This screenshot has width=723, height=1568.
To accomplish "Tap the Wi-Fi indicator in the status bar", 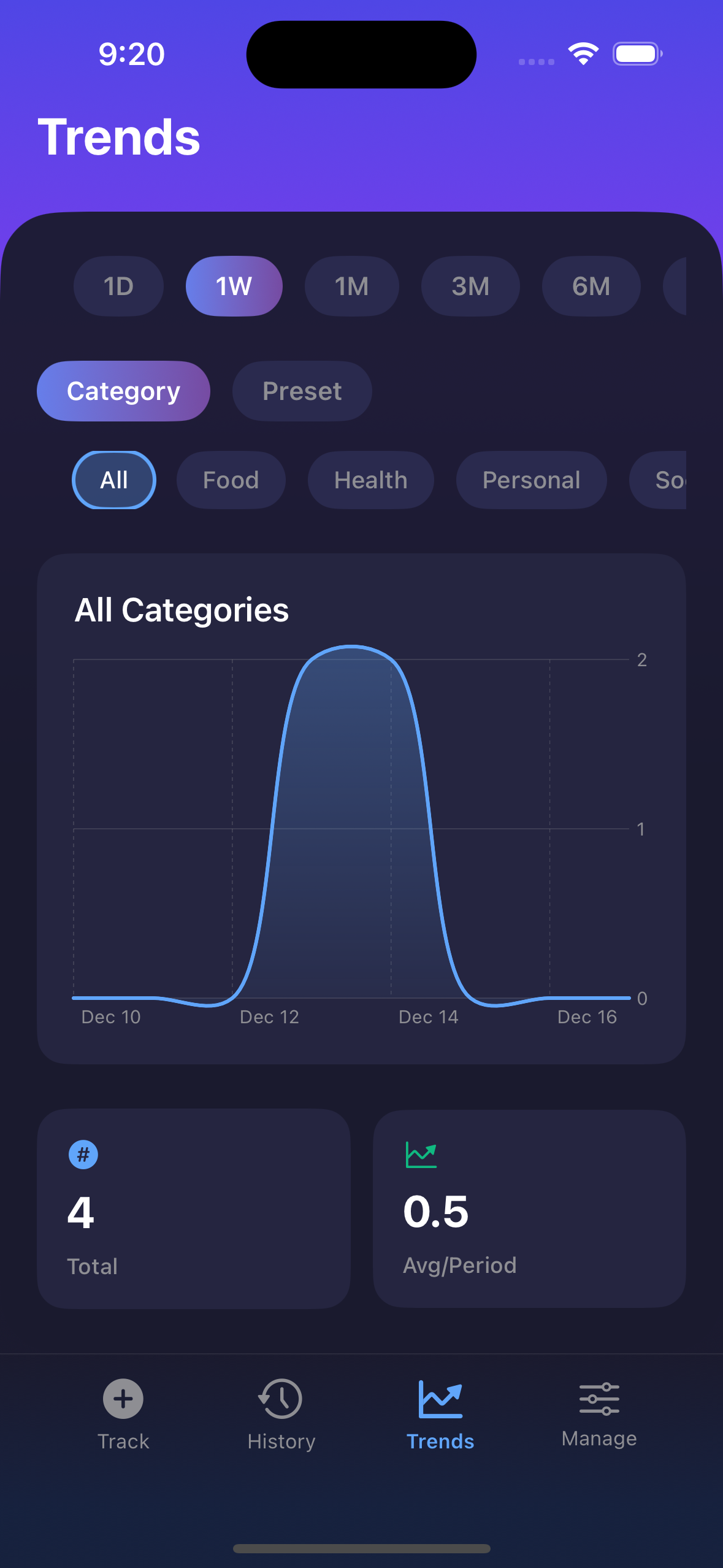I will click(x=583, y=54).
